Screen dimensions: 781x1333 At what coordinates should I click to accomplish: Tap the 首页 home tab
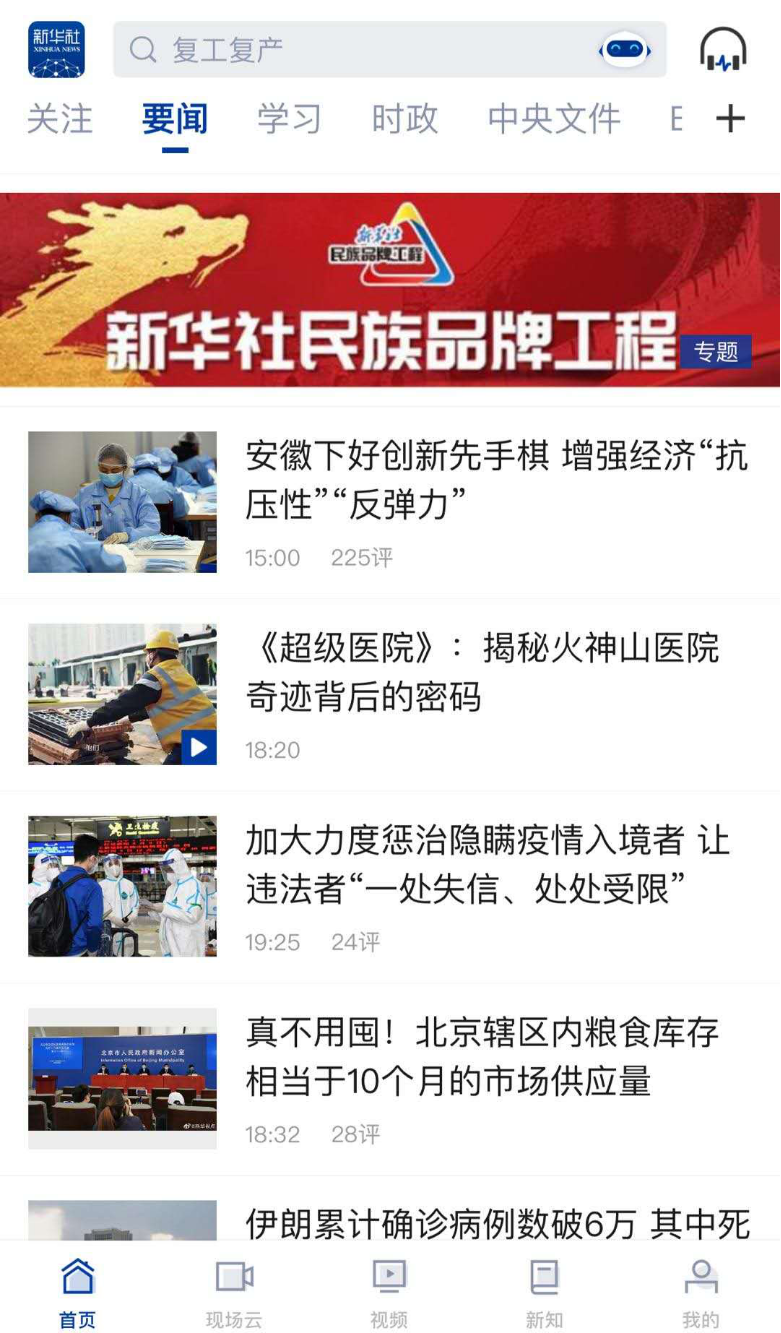(x=77, y=1293)
